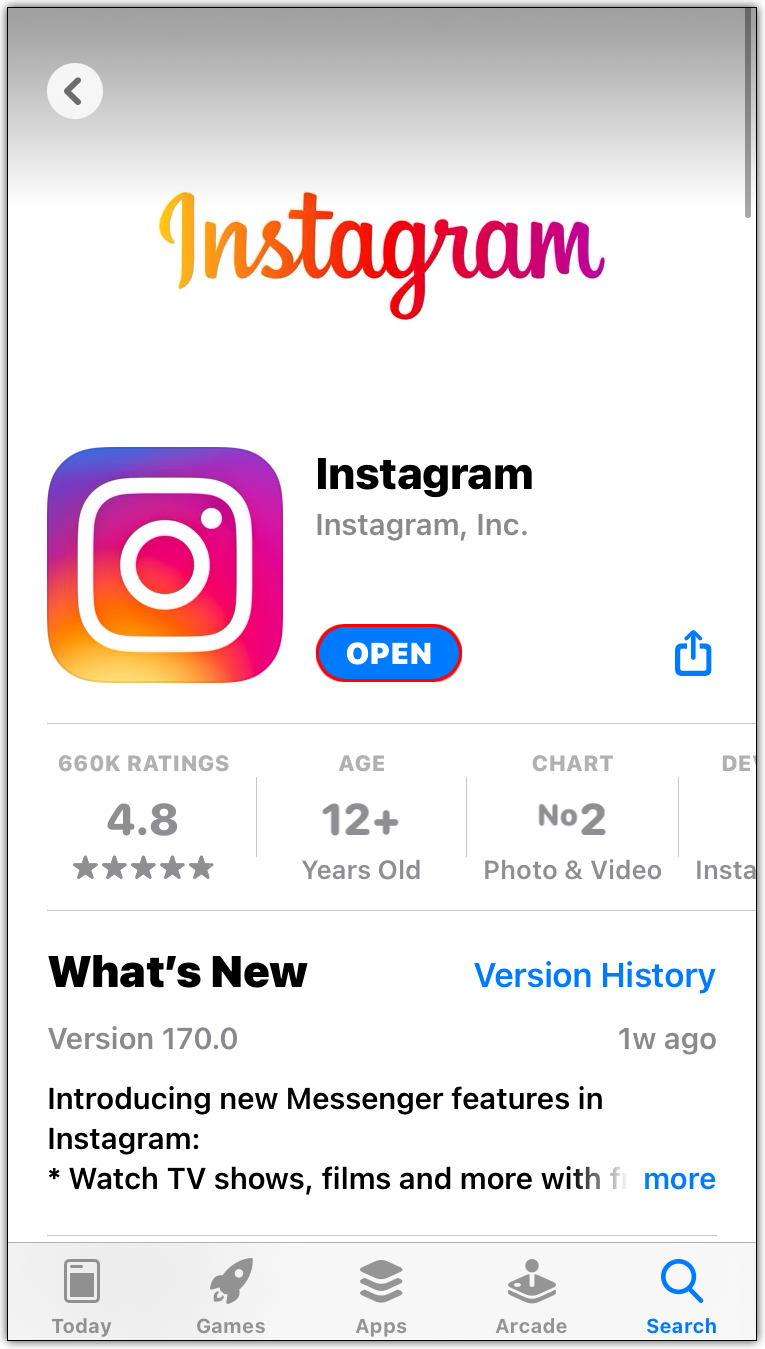765x1349 pixels.
Task: Open the 660K ratings section
Action: click(x=143, y=819)
